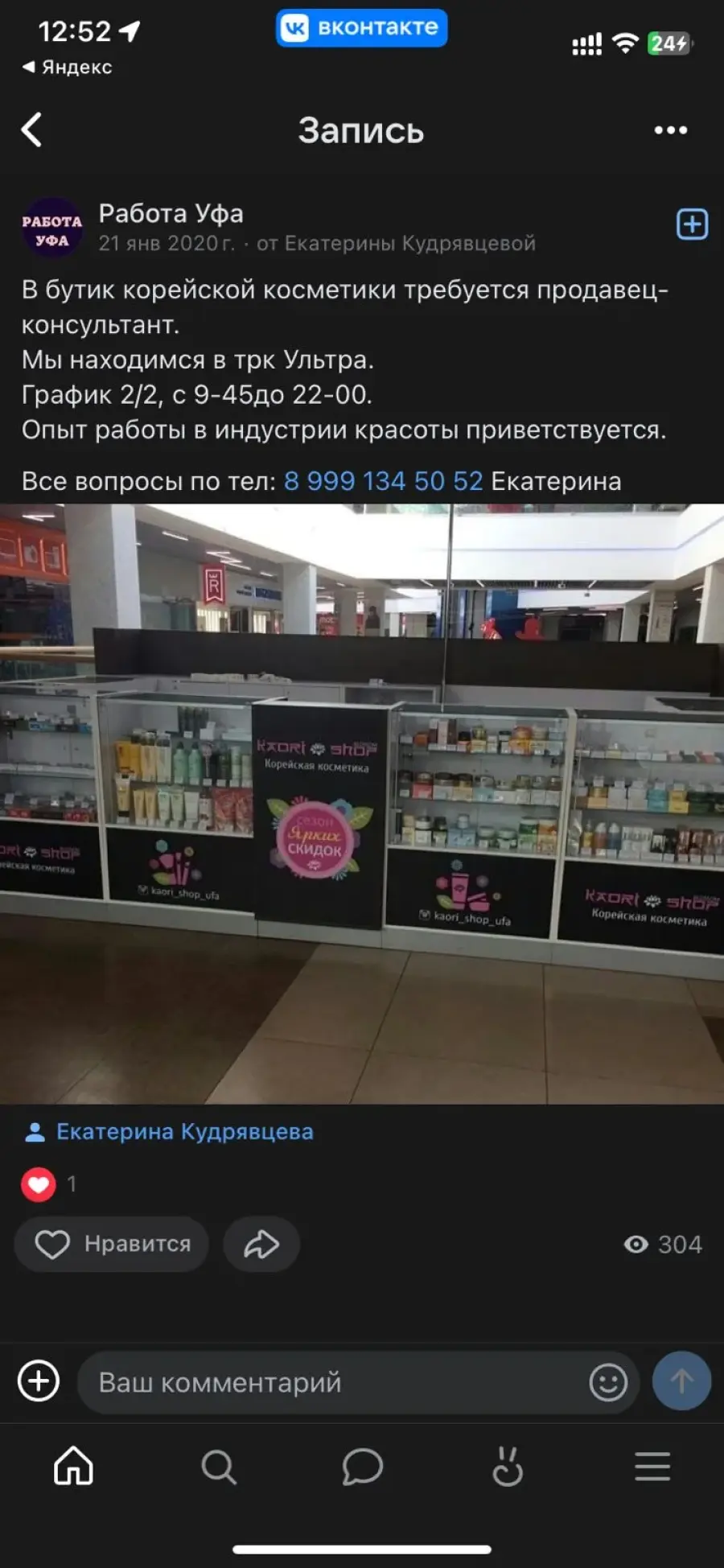
Task: Switch to the Messages tab
Action: 362,1466
